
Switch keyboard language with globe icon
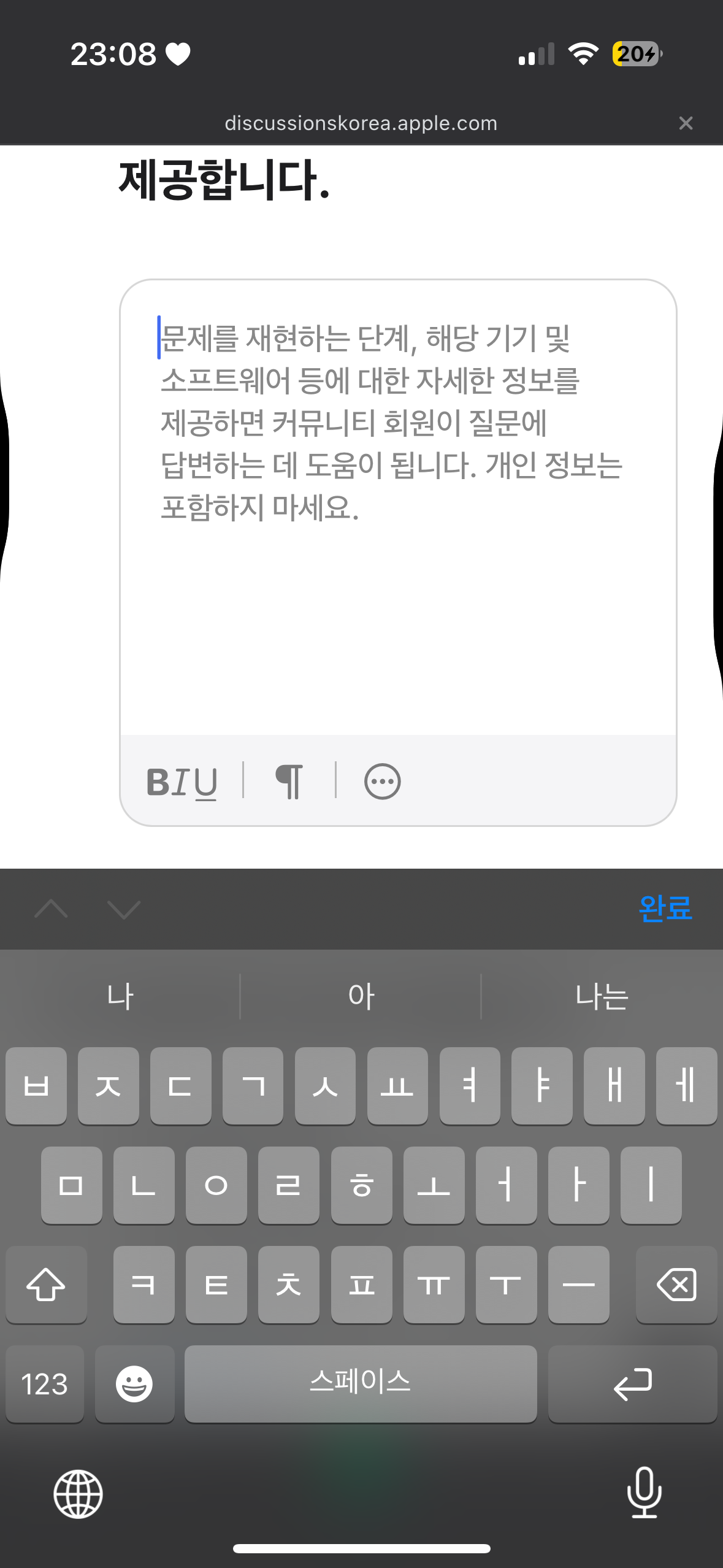[x=78, y=1494]
